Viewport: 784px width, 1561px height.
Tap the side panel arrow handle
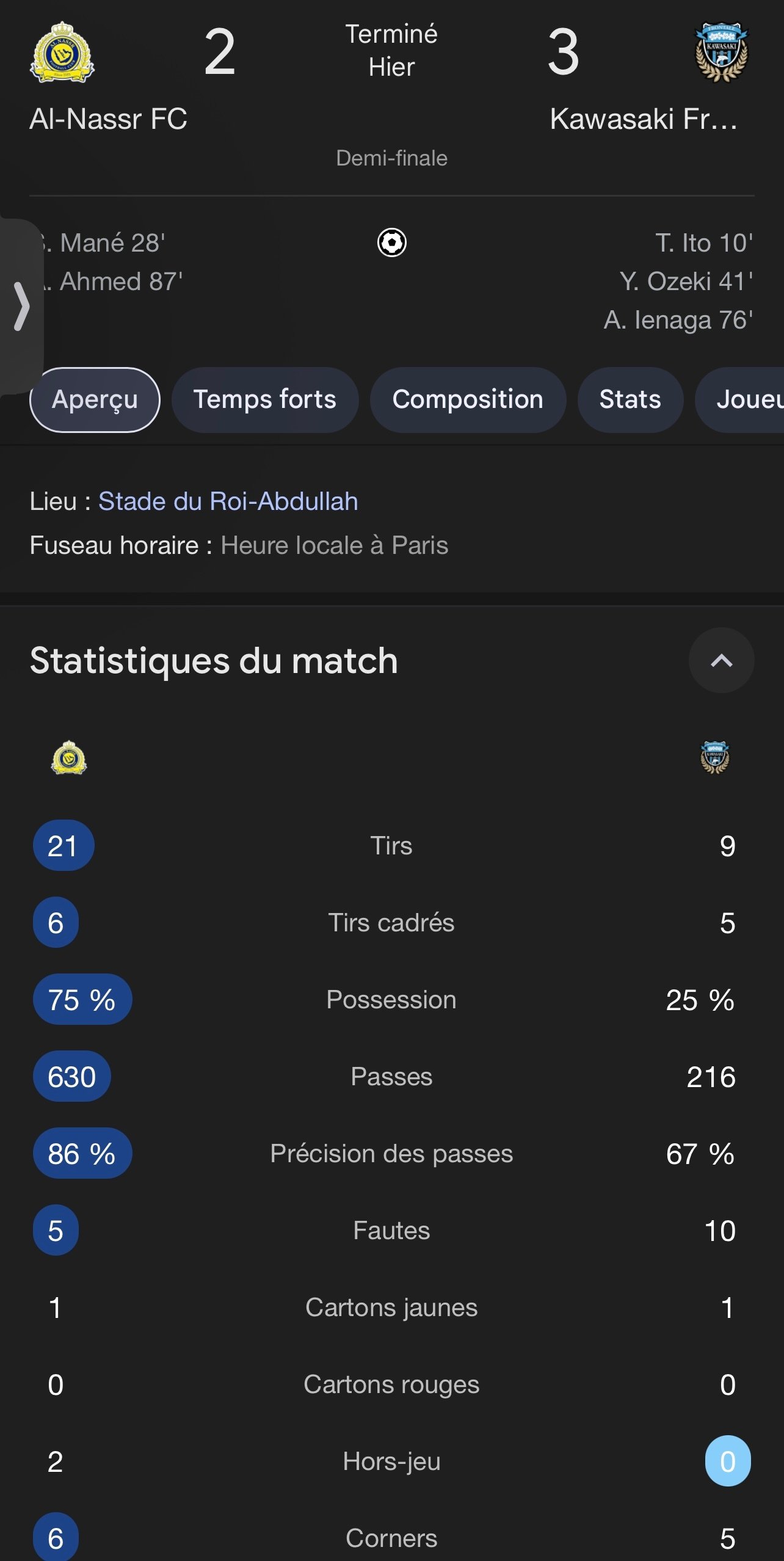(22, 306)
